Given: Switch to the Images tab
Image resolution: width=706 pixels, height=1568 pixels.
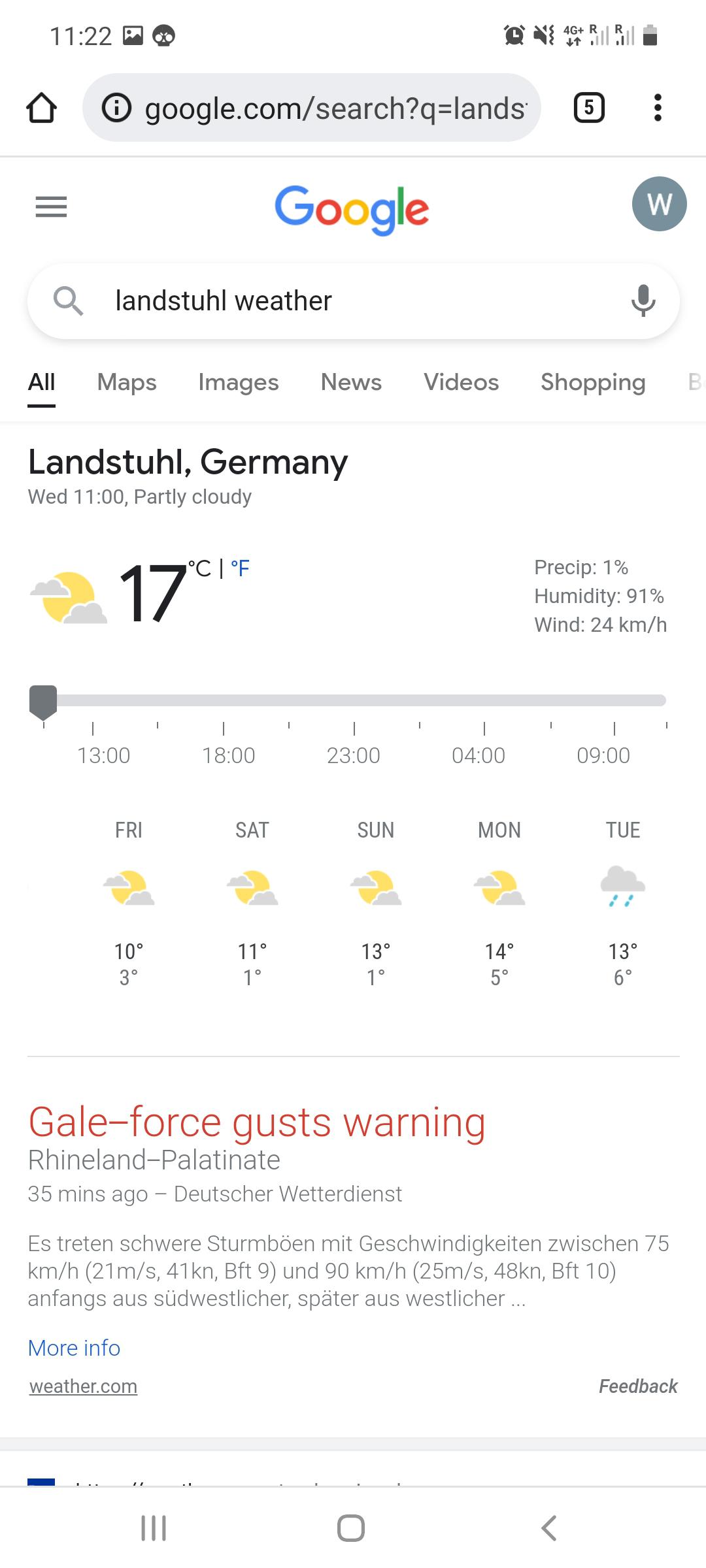Looking at the screenshot, I should [239, 382].
